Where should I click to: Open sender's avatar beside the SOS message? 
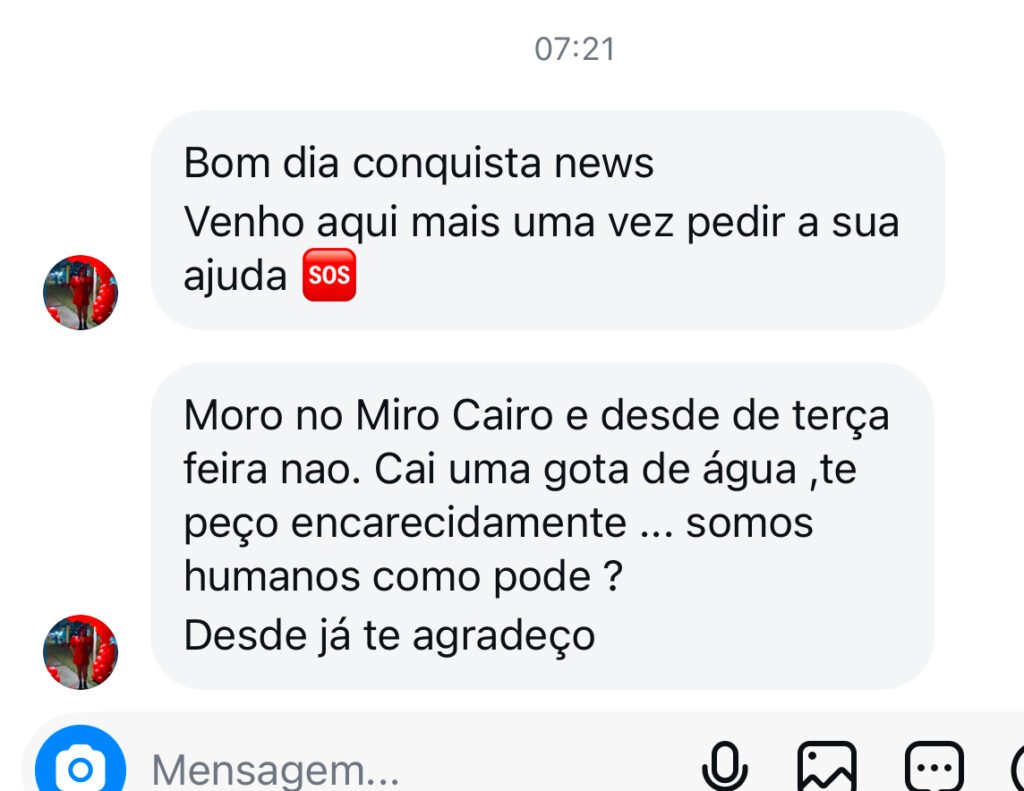80,292
